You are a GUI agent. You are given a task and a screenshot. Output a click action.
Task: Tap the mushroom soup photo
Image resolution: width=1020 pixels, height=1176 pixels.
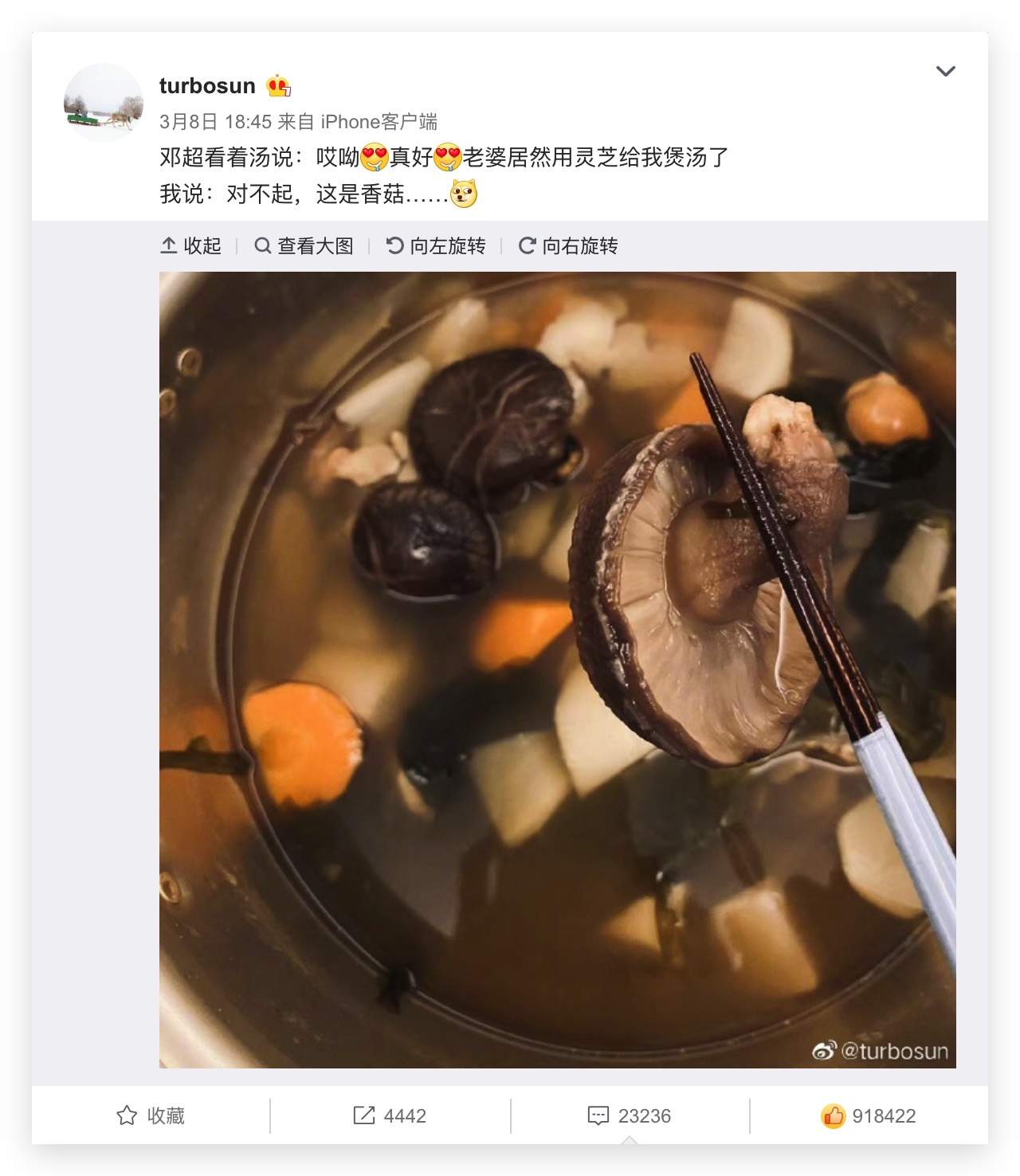(x=557, y=669)
